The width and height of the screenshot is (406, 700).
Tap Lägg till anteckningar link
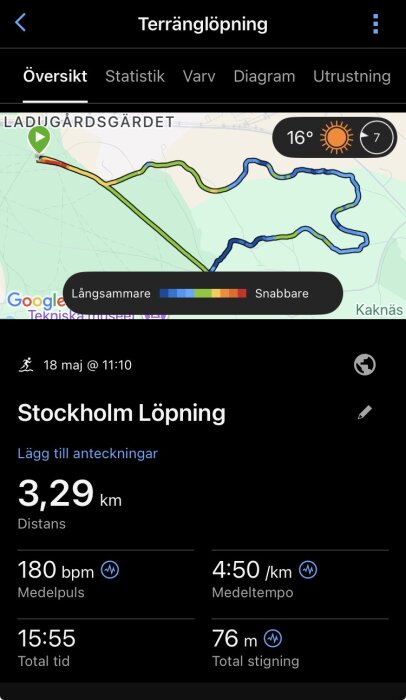88,454
